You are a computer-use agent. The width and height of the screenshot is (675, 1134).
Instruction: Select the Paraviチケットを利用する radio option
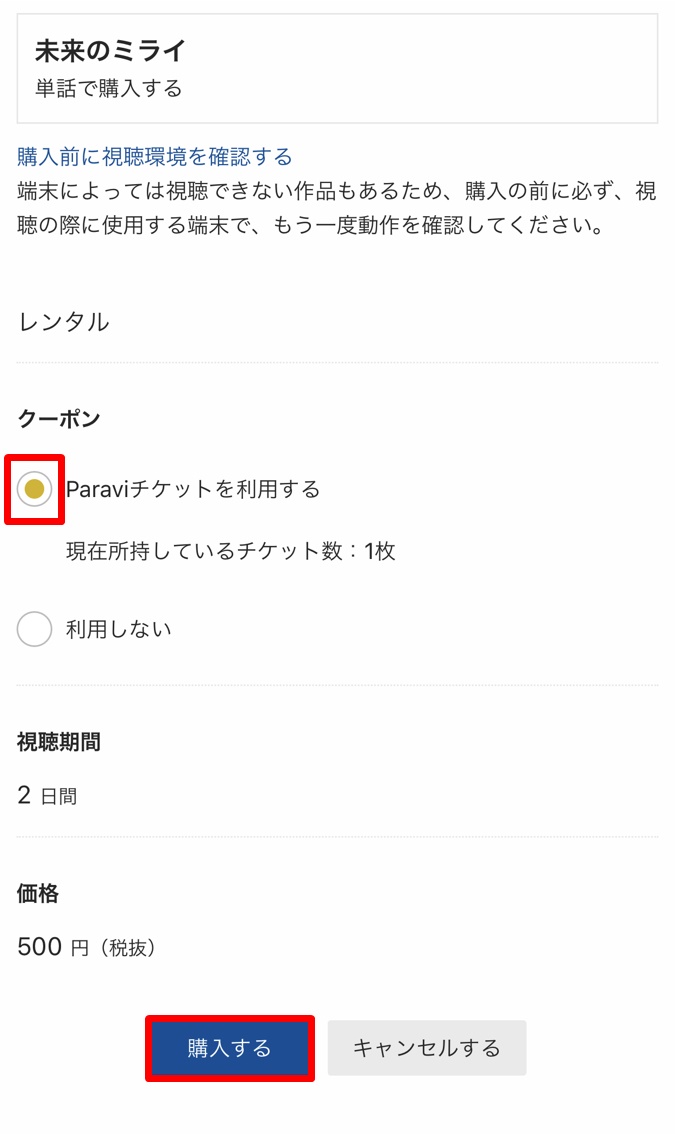35,489
